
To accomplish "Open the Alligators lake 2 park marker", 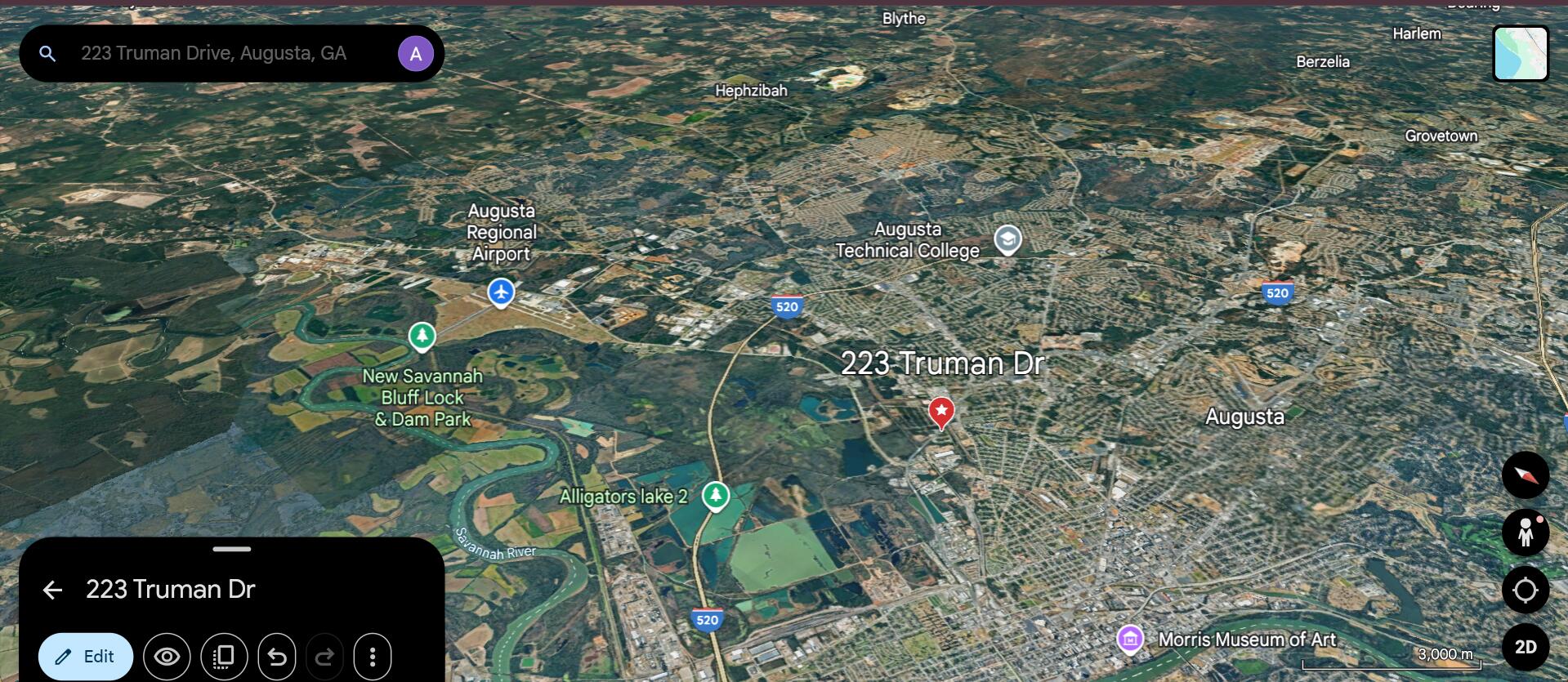I will [716, 495].
